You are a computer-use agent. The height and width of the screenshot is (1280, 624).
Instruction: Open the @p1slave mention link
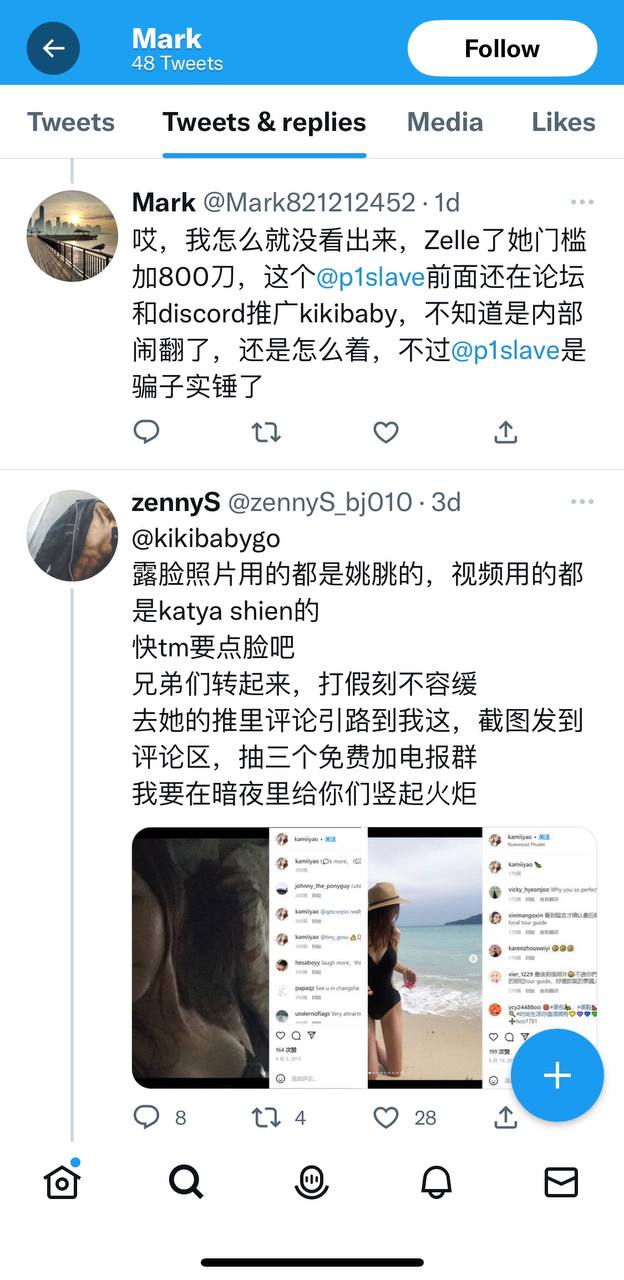pyautogui.click(x=371, y=277)
